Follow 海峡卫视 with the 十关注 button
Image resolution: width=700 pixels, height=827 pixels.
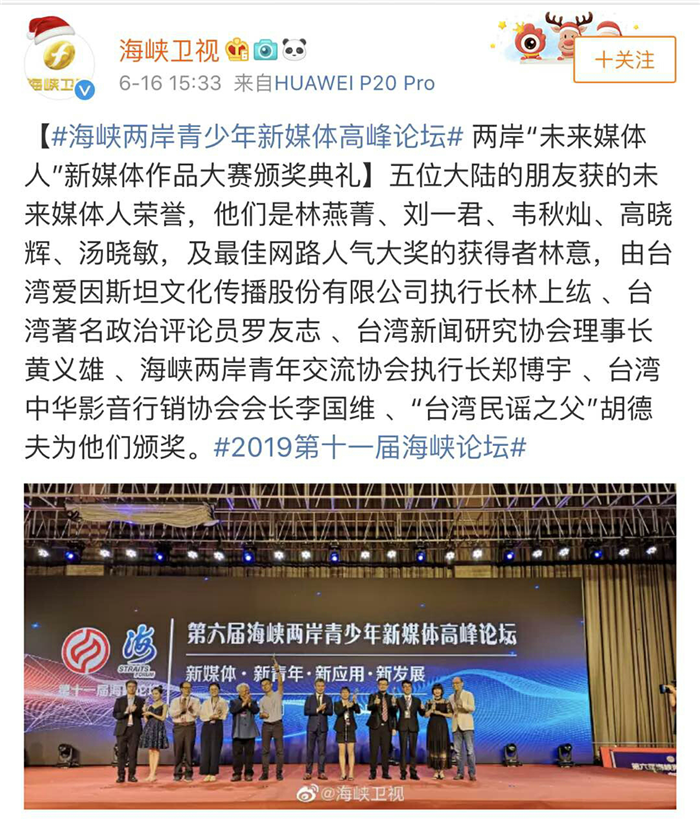point(624,59)
